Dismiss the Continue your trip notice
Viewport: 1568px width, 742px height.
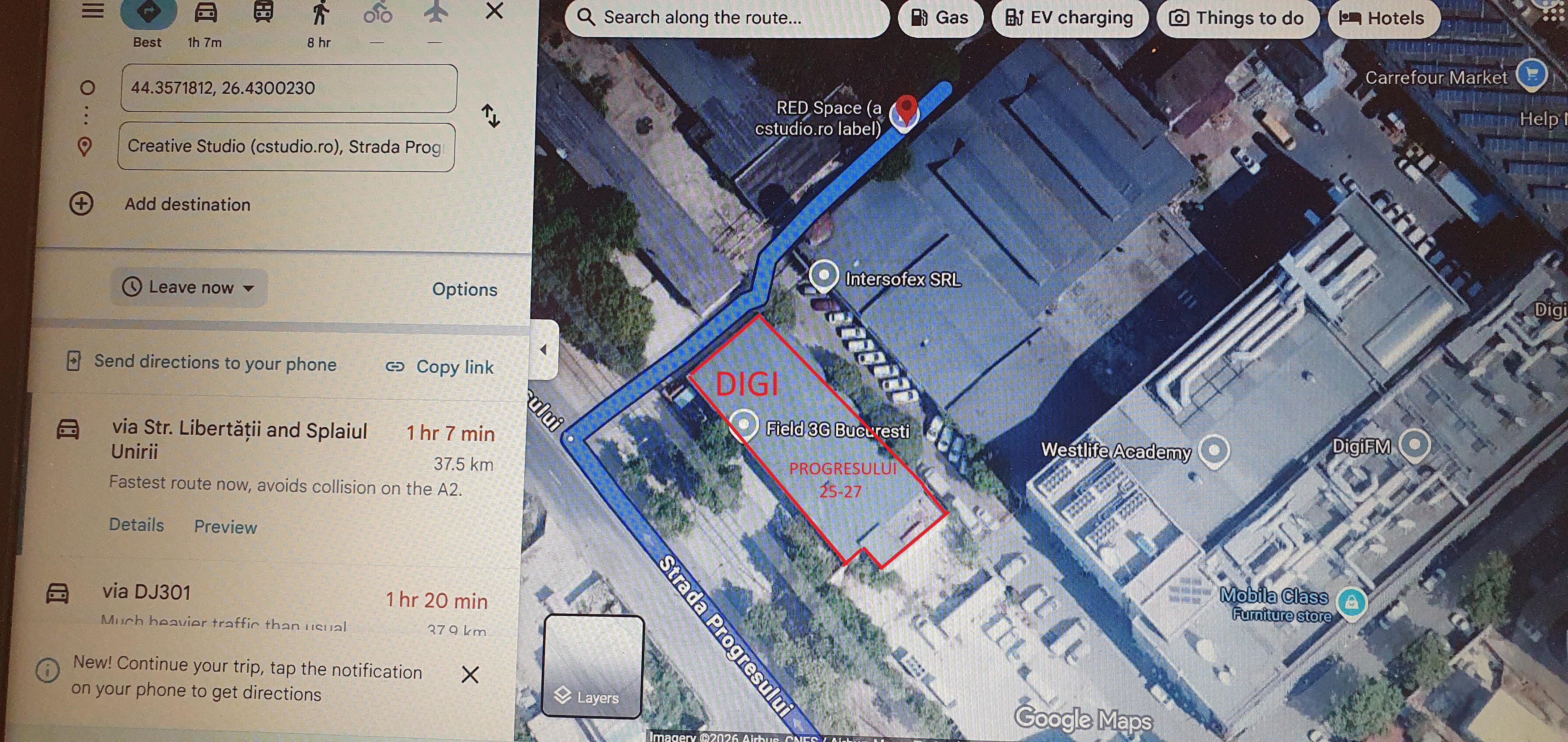(x=470, y=674)
